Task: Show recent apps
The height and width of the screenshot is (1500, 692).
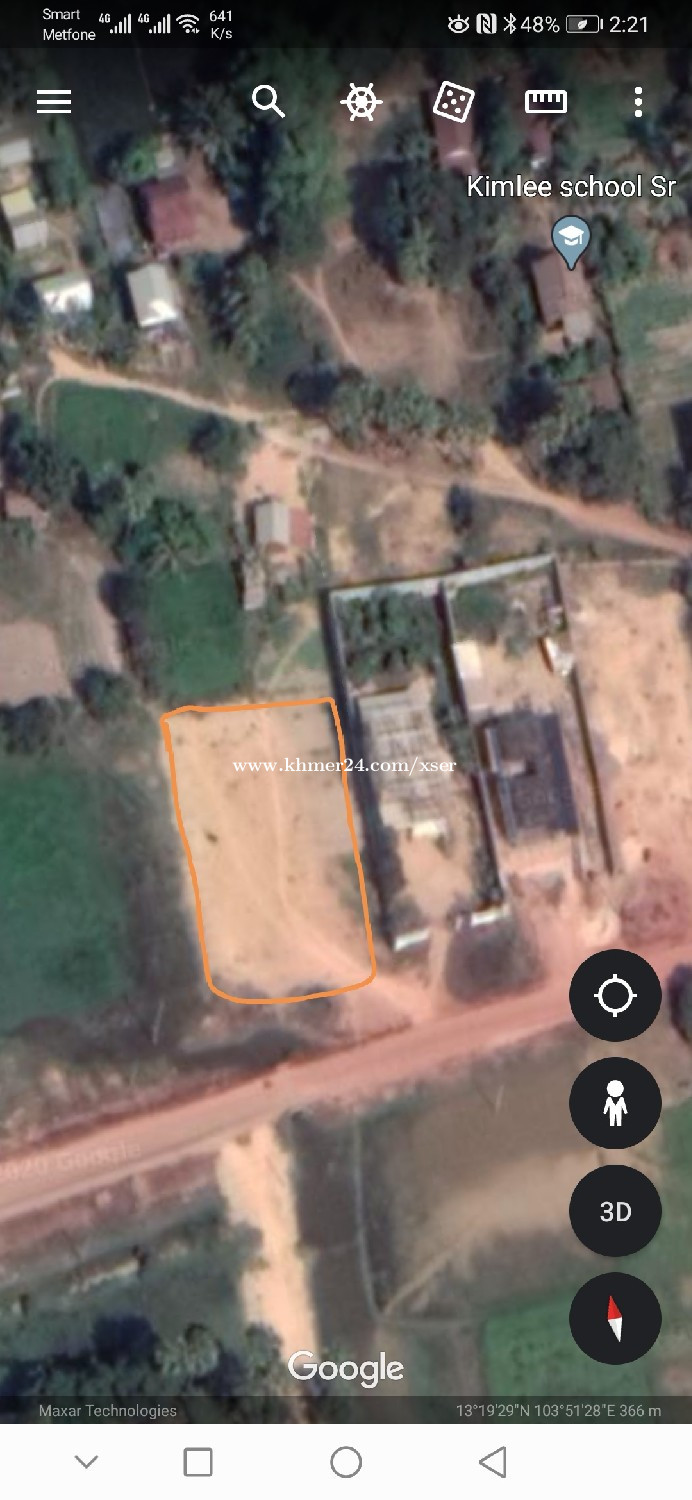Action: (x=198, y=1462)
